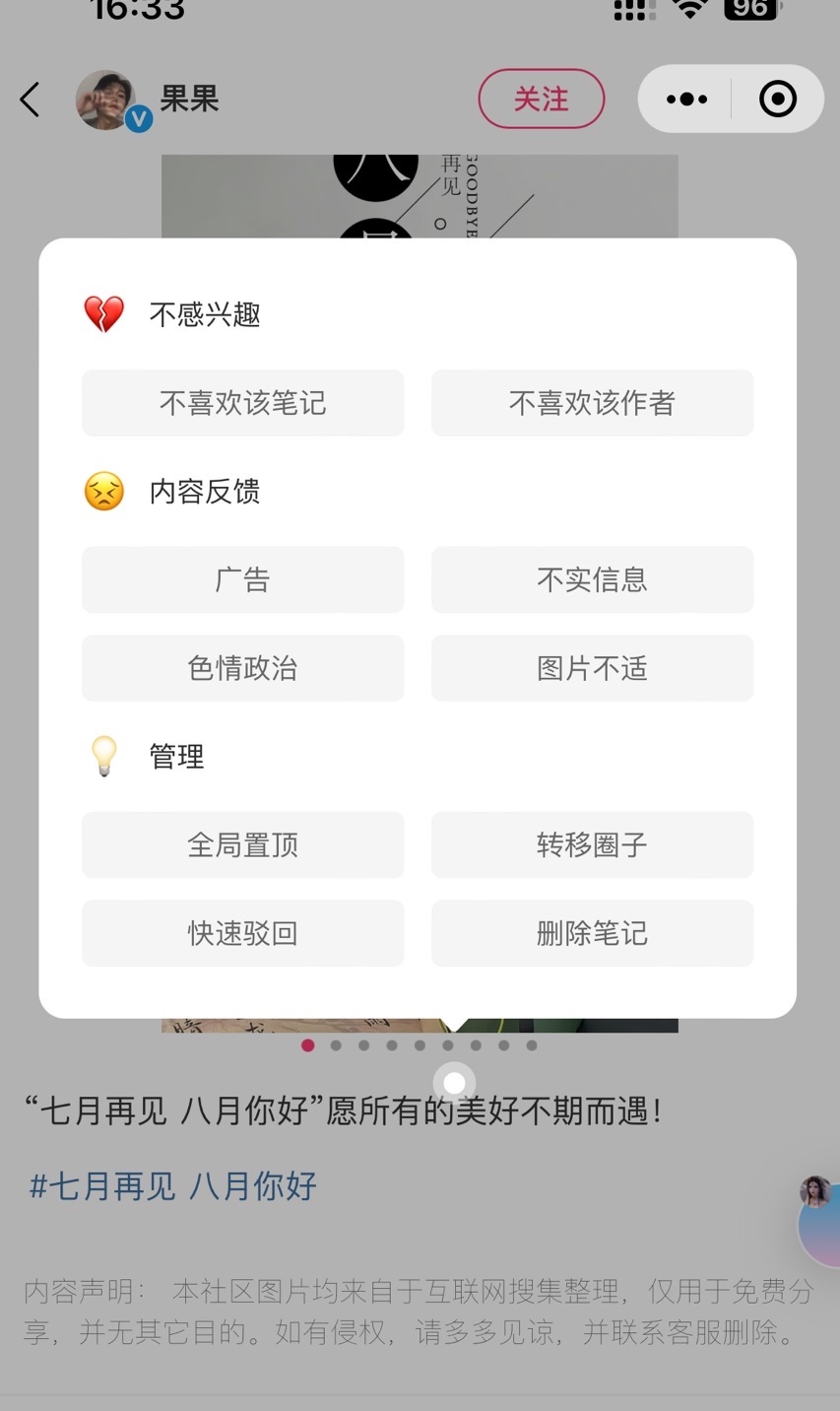Screen dimensions: 840x1411
Task: Pin note with 全局置顶
Action: click(242, 844)
